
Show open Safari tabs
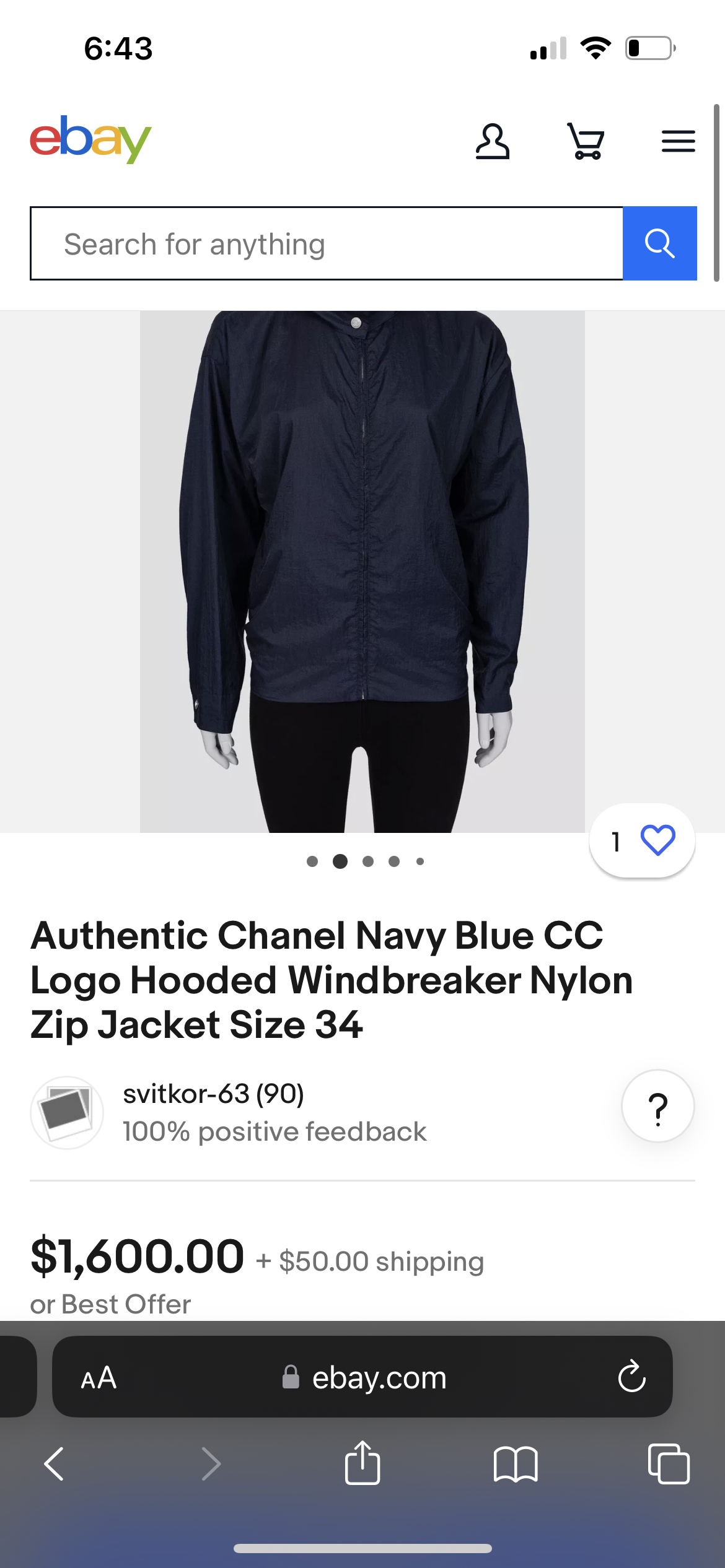click(x=670, y=1465)
